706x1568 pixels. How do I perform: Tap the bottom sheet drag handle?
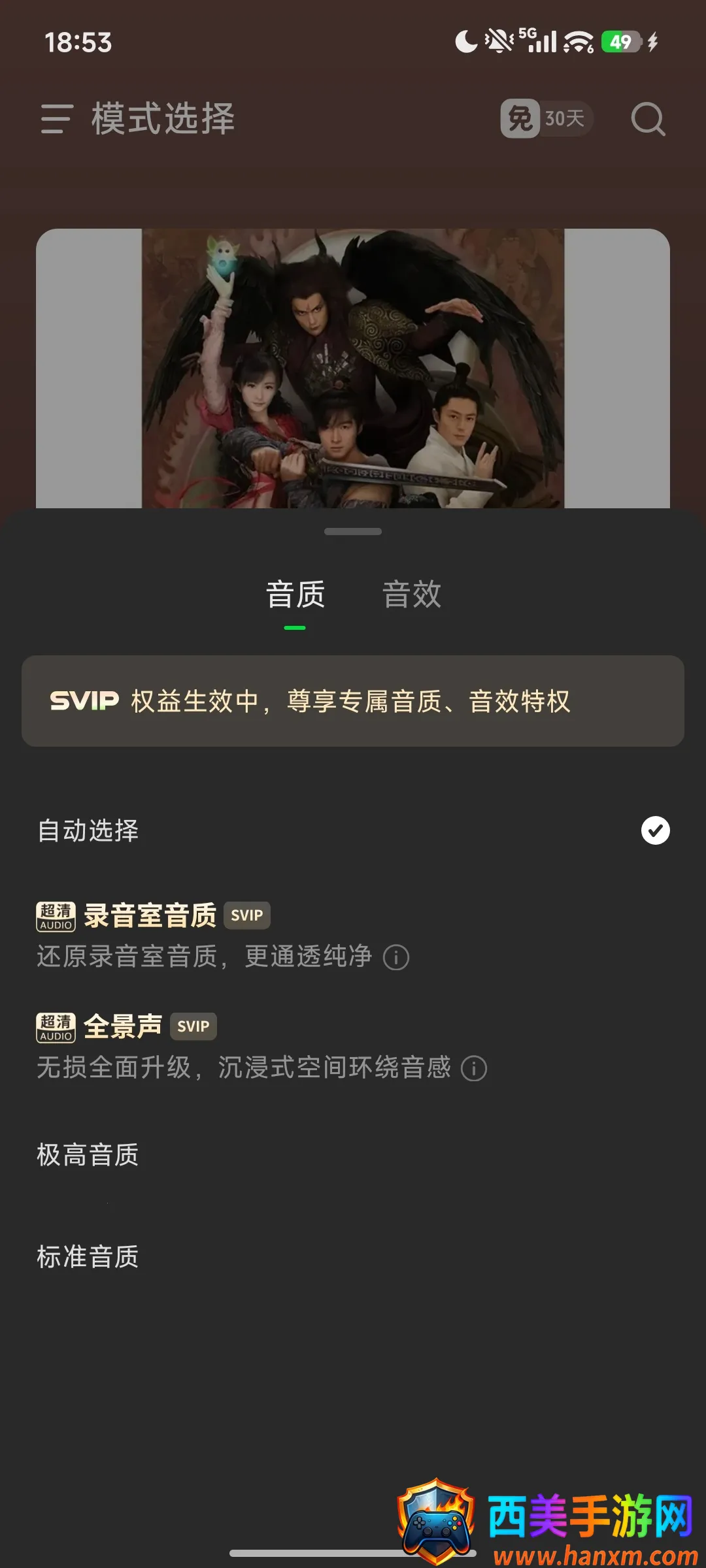point(353,532)
